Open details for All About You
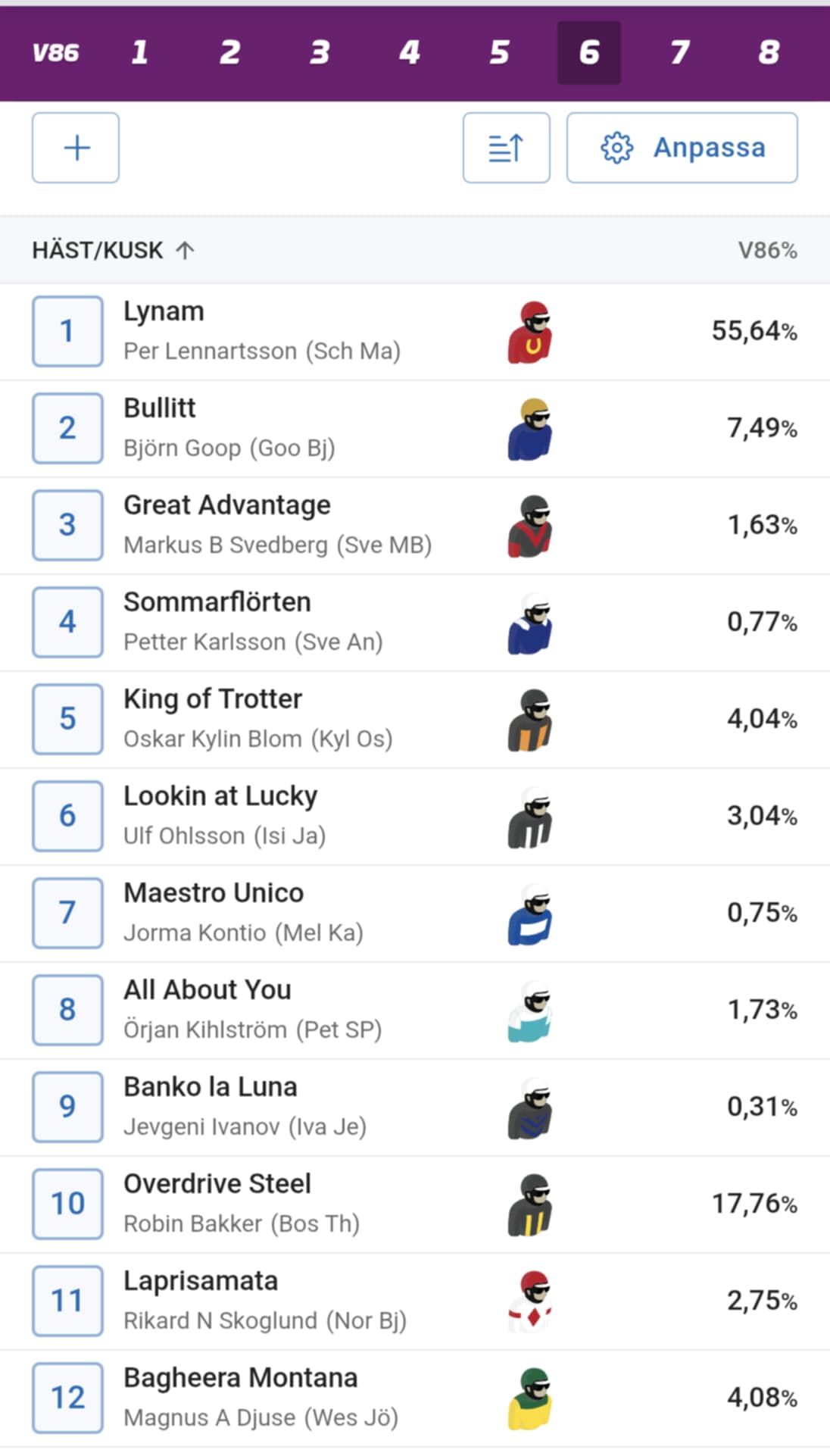This screenshot has width=830, height=1456. click(x=207, y=990)
